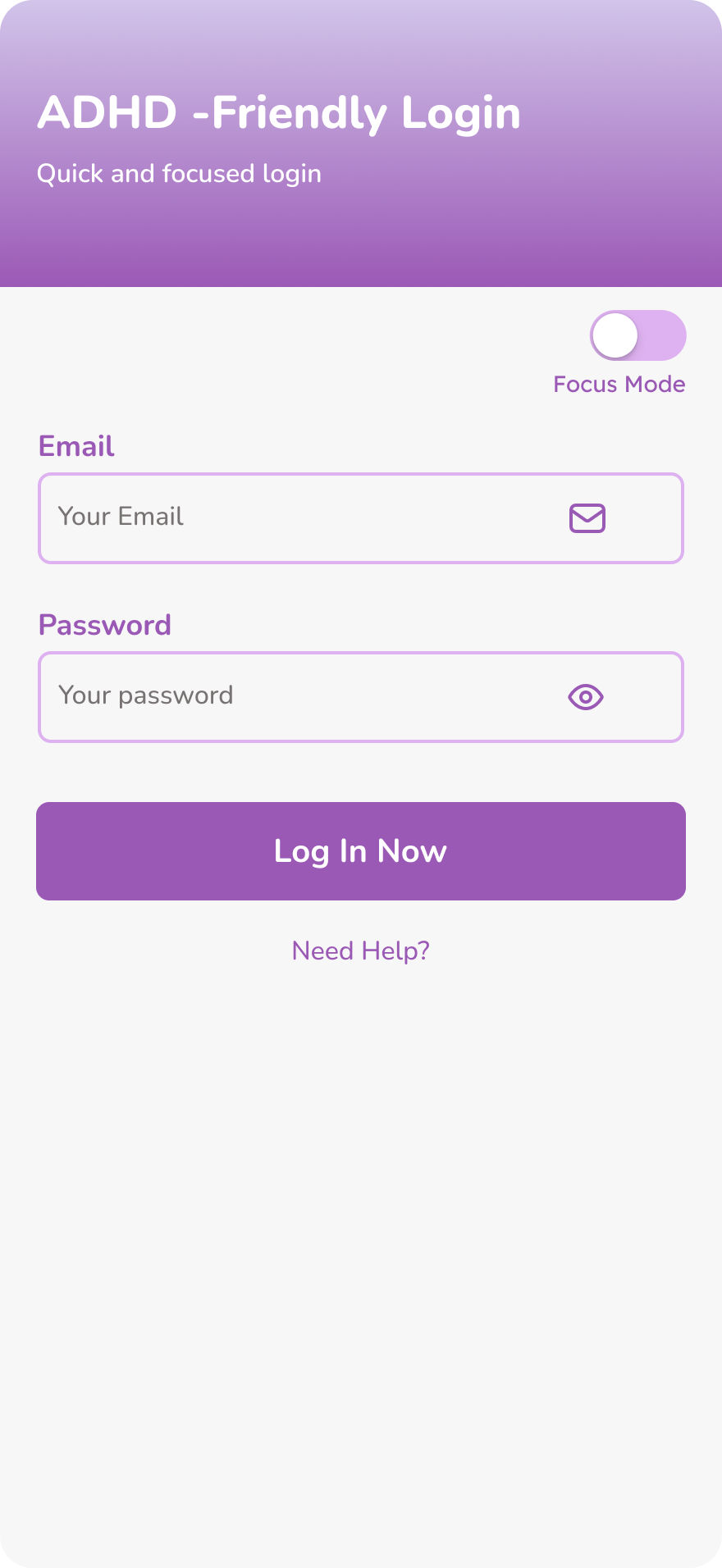Click the Focus Mode switch knob
The width and height of the screenshot is (722, 1568).
(x=616, y=335)
